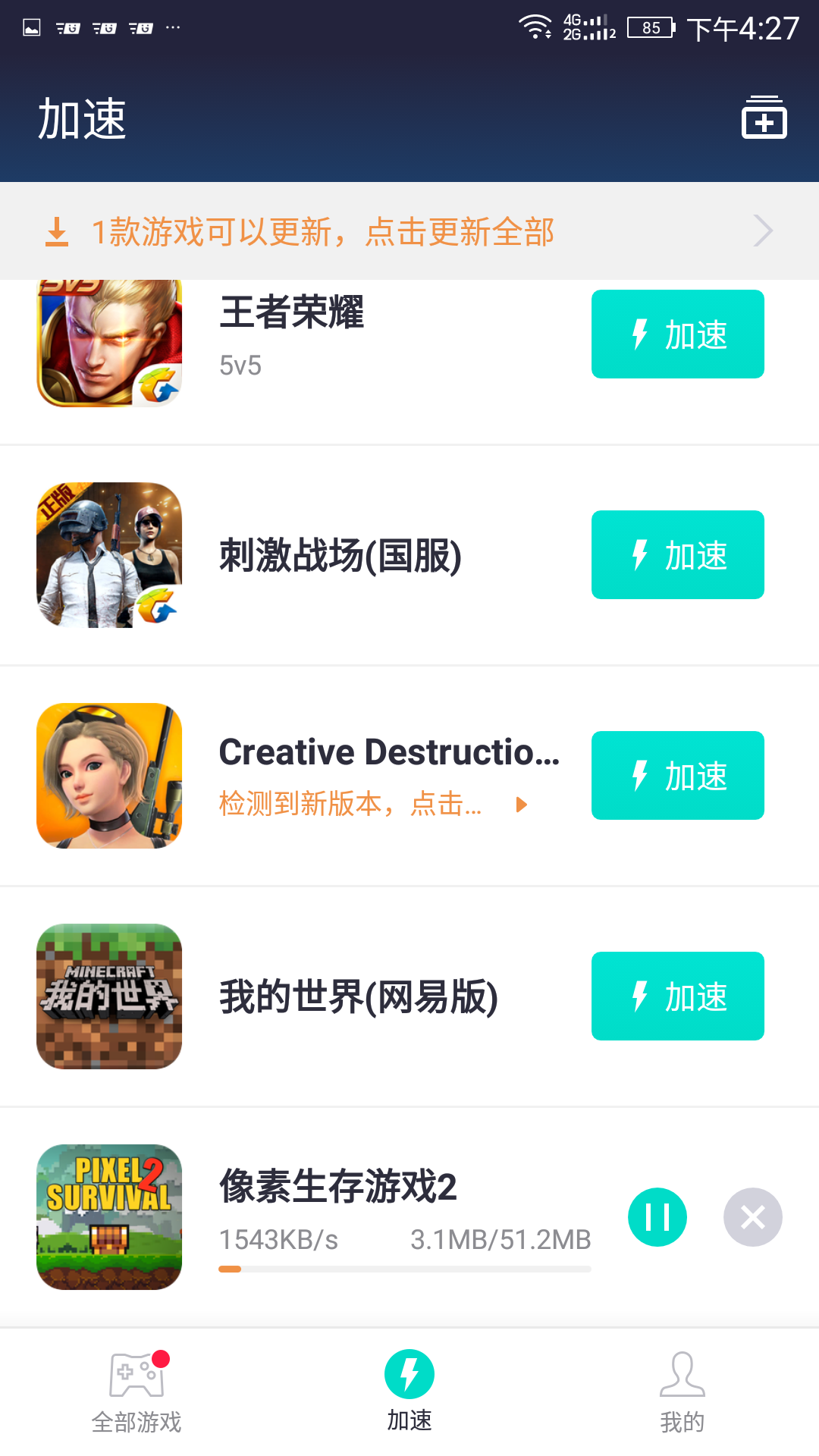Open the 刺激战场(国服) game entry

tap(340, 556)
